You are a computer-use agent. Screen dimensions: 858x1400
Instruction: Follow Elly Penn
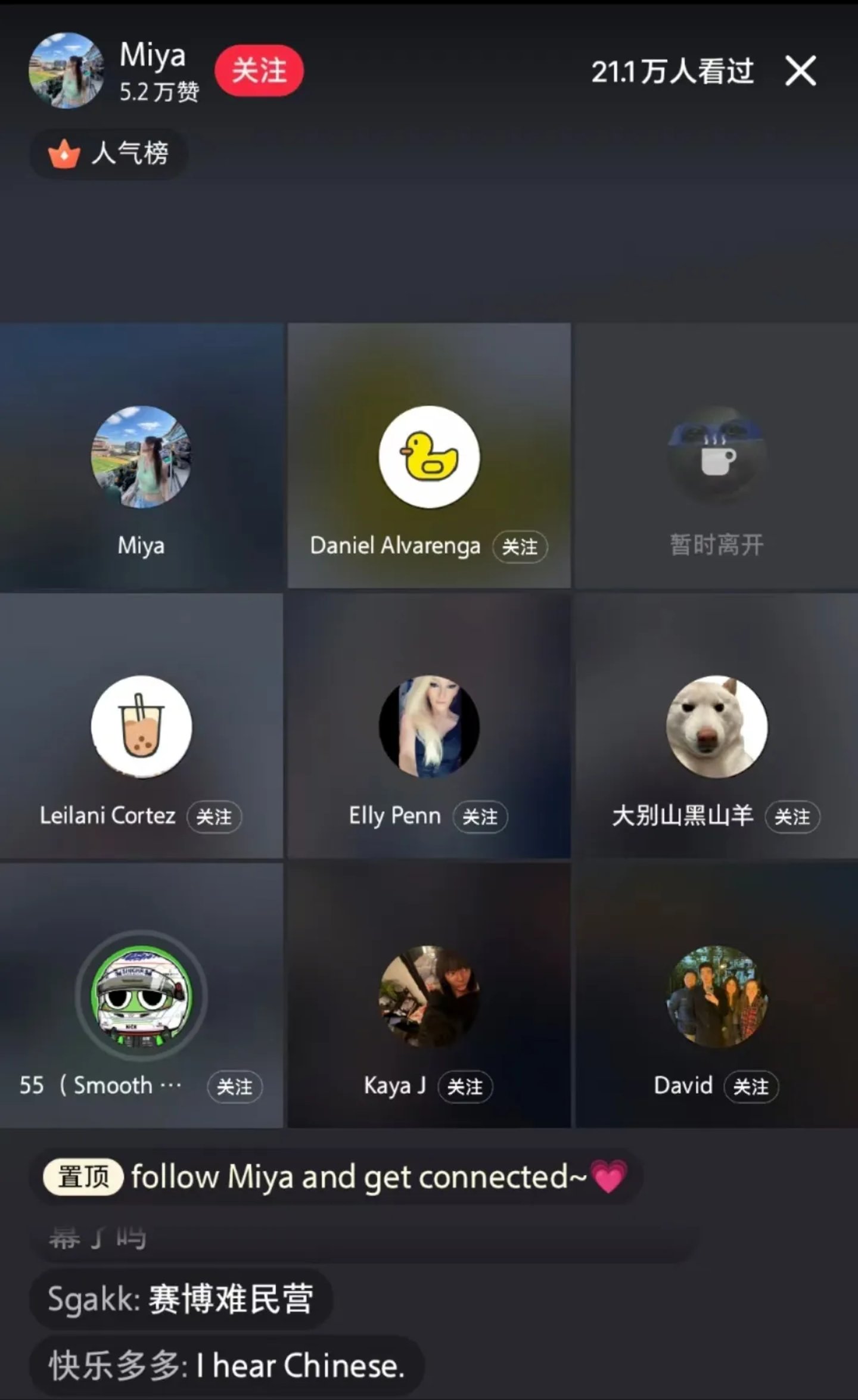480,816
